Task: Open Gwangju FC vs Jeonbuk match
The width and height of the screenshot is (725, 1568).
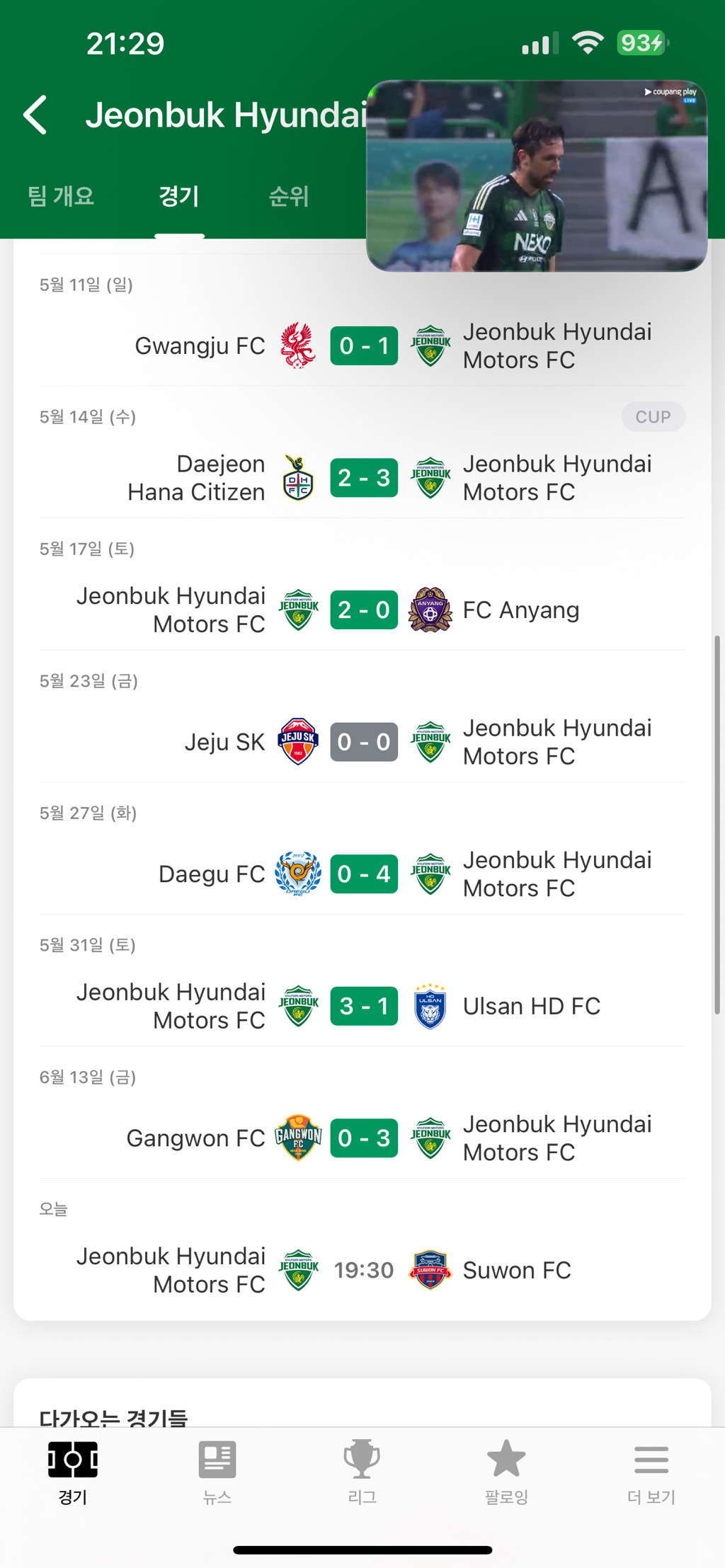Action: pyautogui.click(x=363, y=345)
